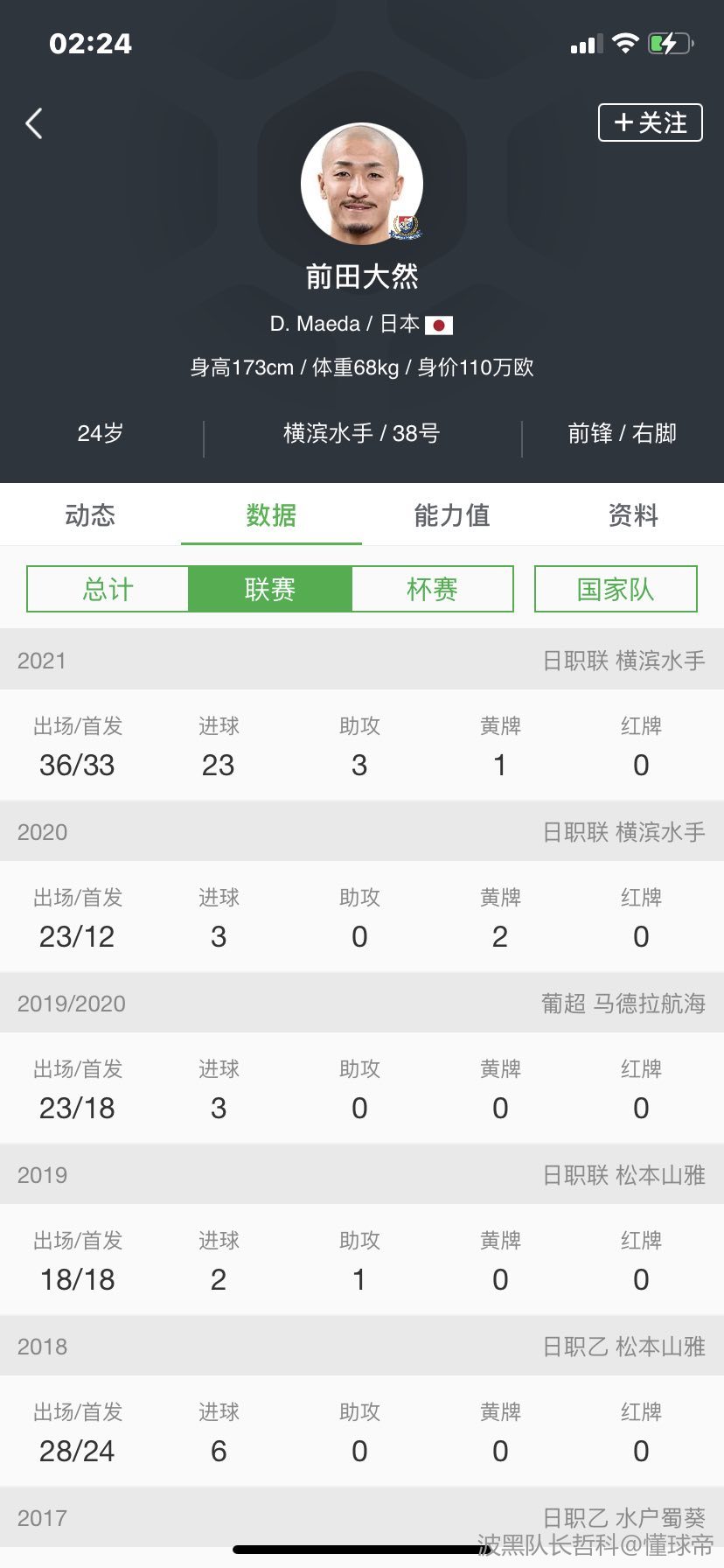724x1568 pixels.
Task: Show 总计 total statistics
Action: click(108, 589)
